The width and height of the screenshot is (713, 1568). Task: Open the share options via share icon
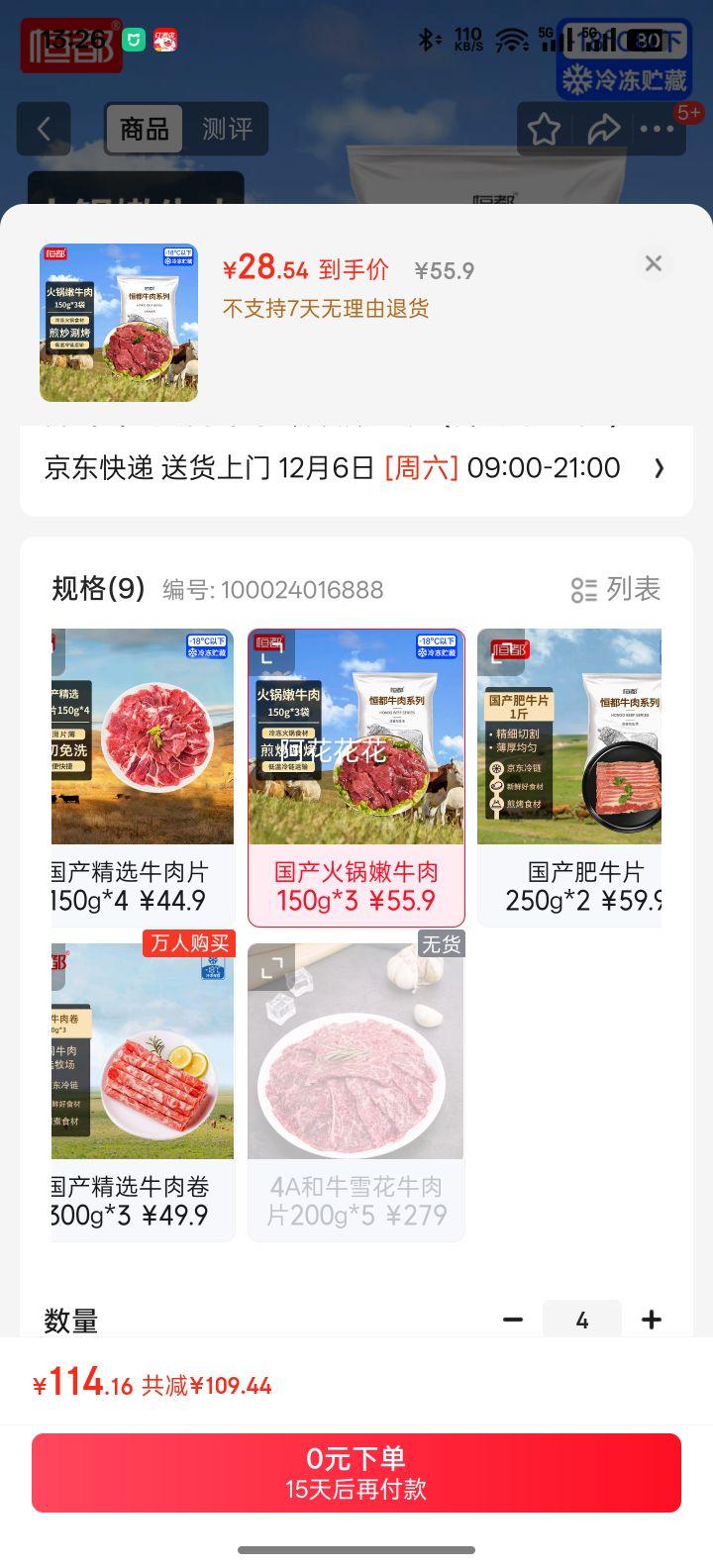pos(605,129)
